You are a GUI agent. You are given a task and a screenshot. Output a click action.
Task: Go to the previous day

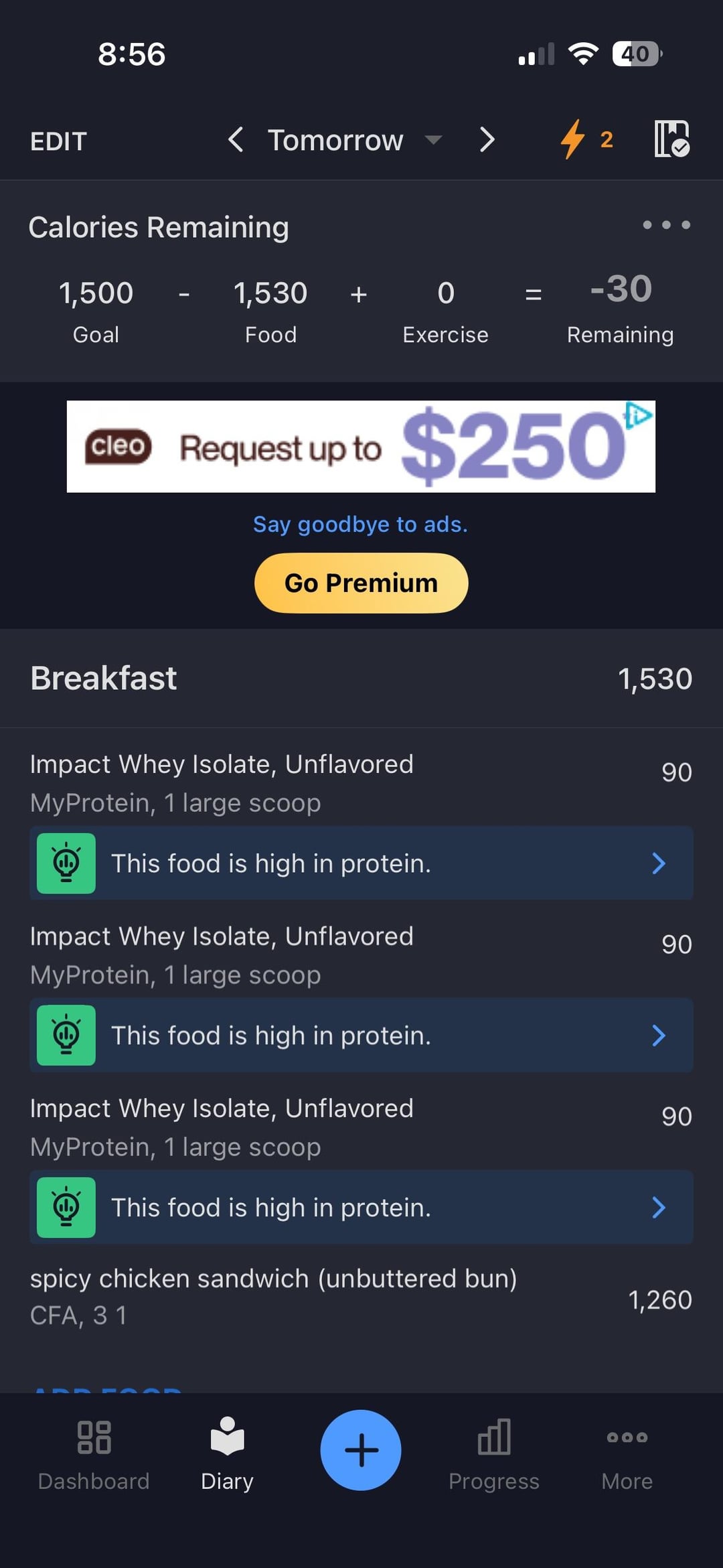tap(235, 140)
